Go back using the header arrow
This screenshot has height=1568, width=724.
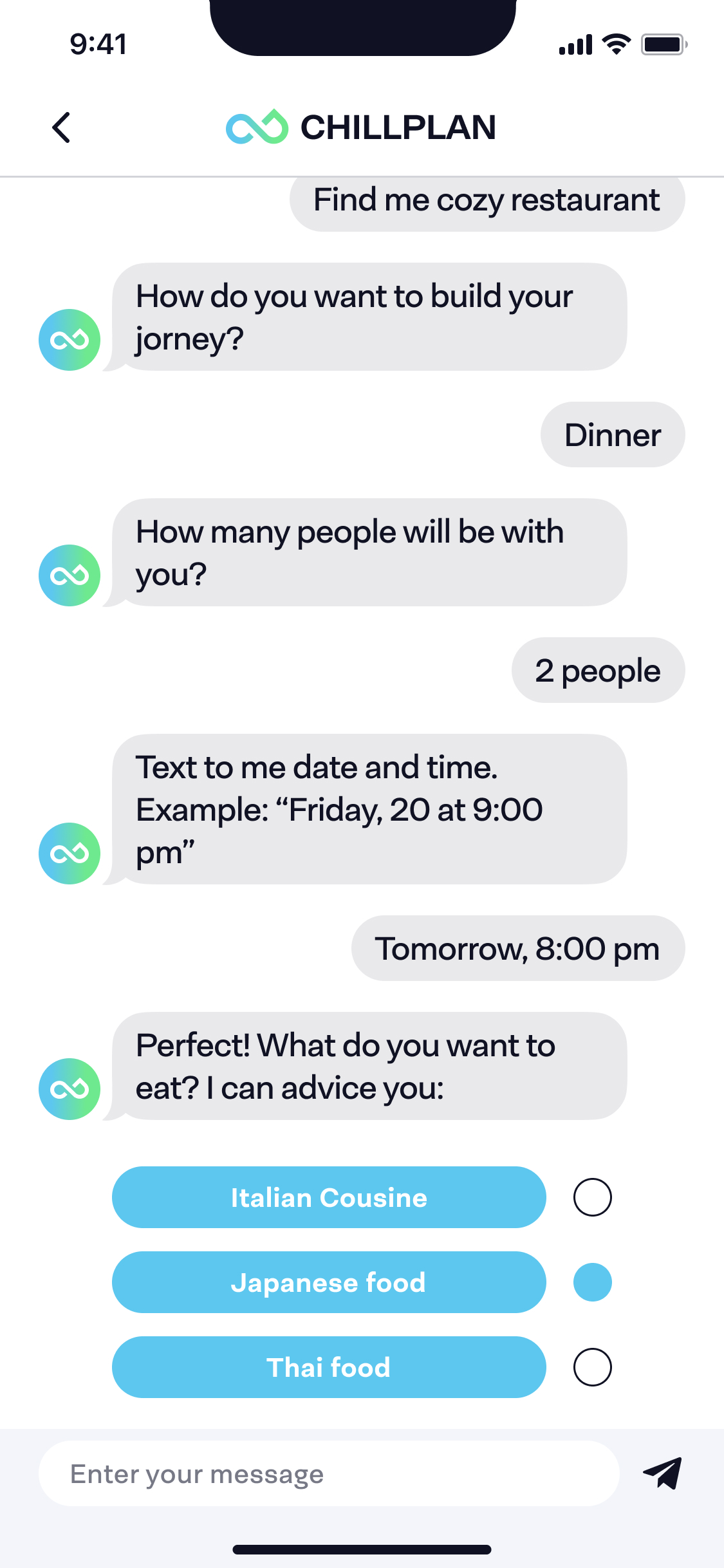click(x=62, y=127)
